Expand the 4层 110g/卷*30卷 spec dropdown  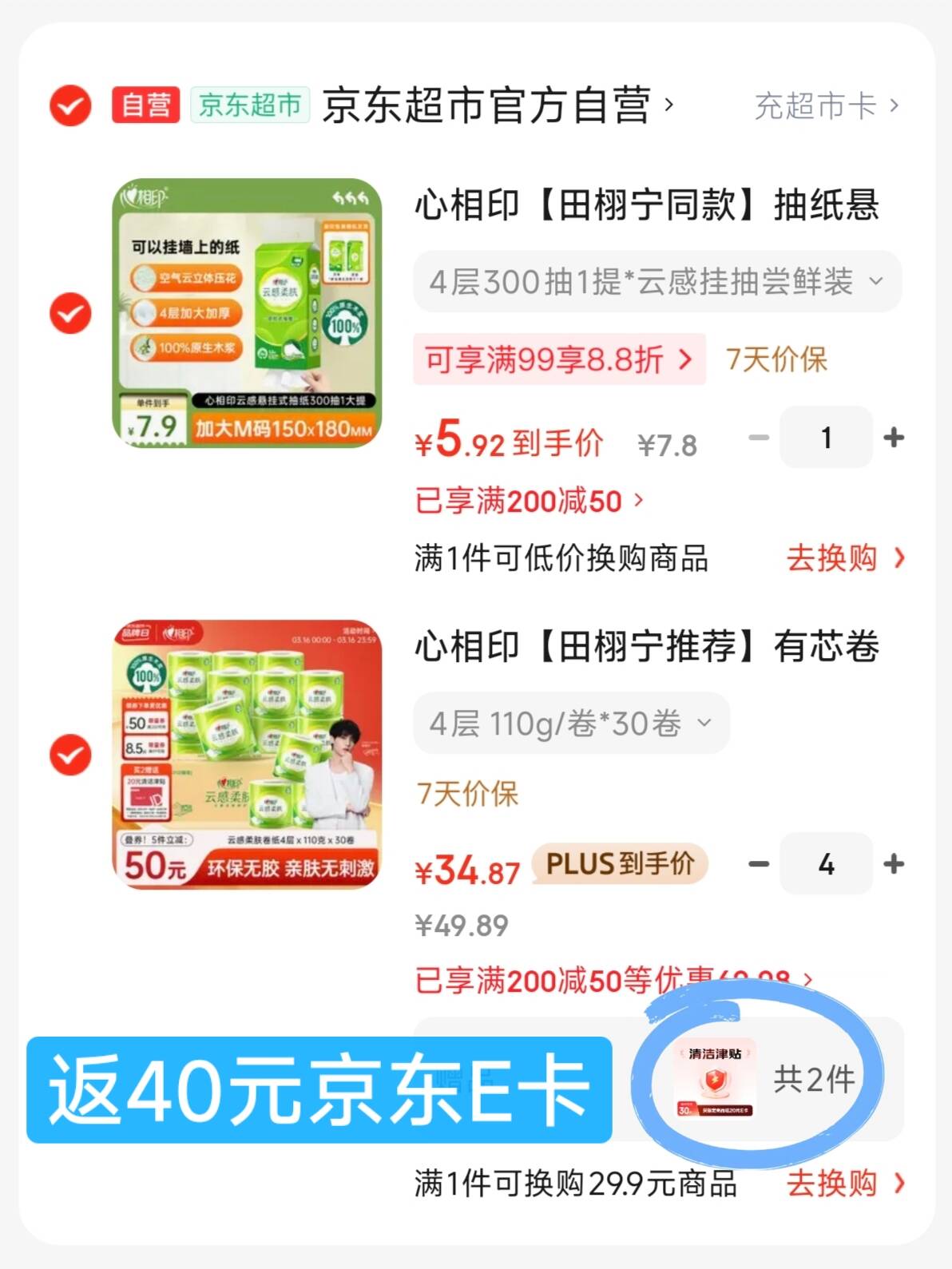point(571,724)
